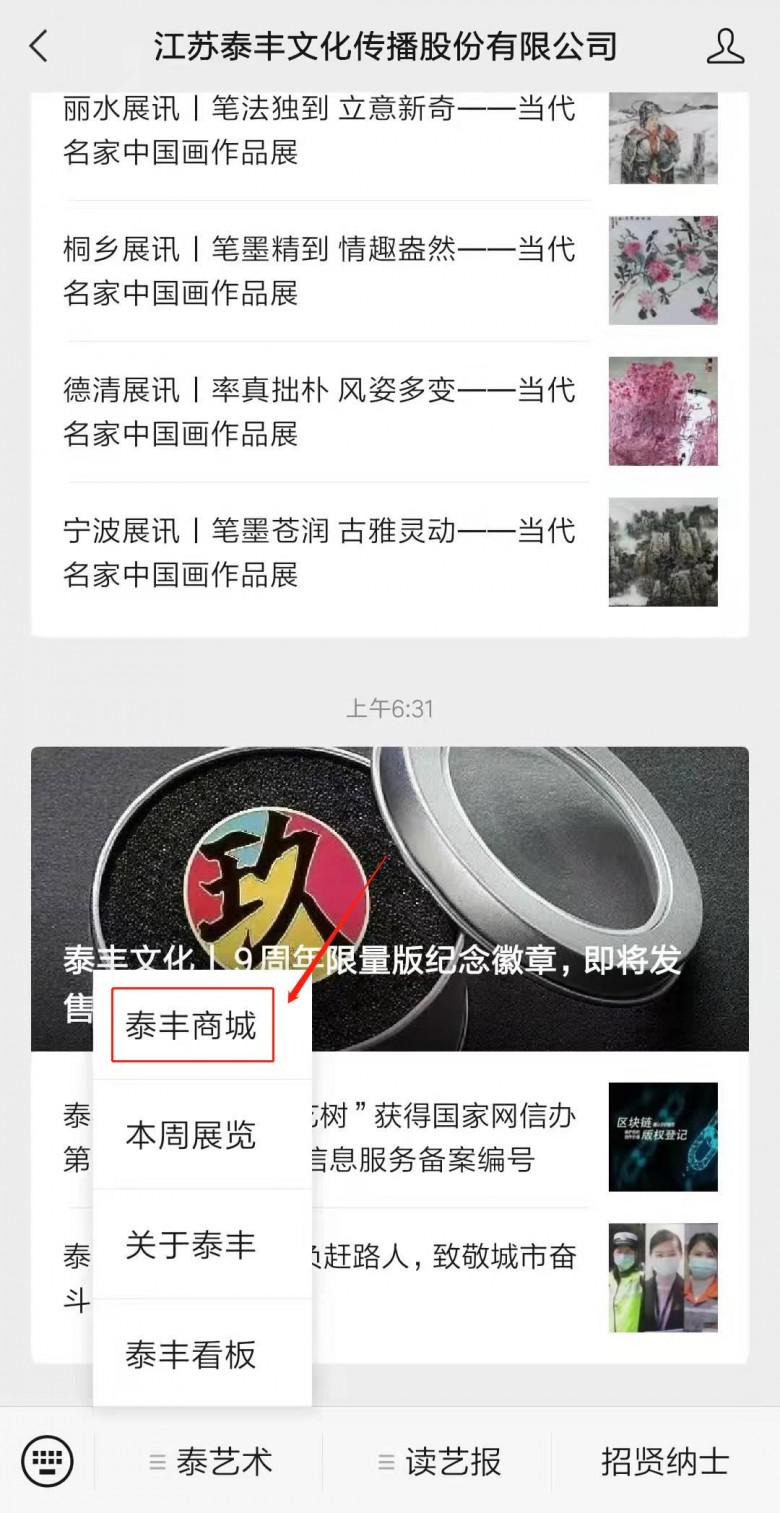Switch to keyboard input mode
Viewport: 780px width, 1513px height.
point(47,1461)
